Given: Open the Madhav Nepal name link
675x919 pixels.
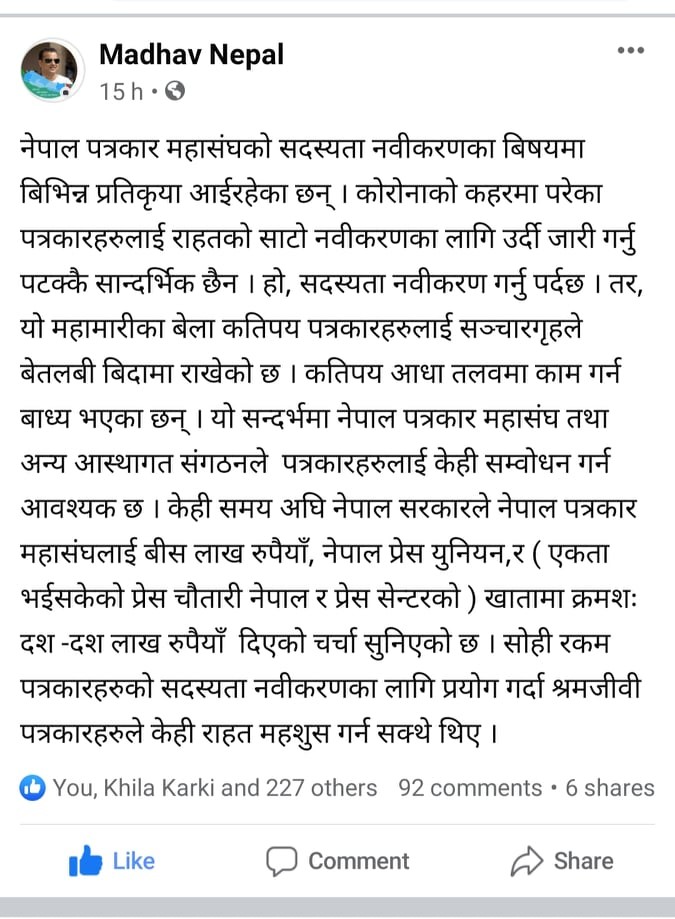Looking at the screenshot, I should pyautogui.click(x=191, y=55).
